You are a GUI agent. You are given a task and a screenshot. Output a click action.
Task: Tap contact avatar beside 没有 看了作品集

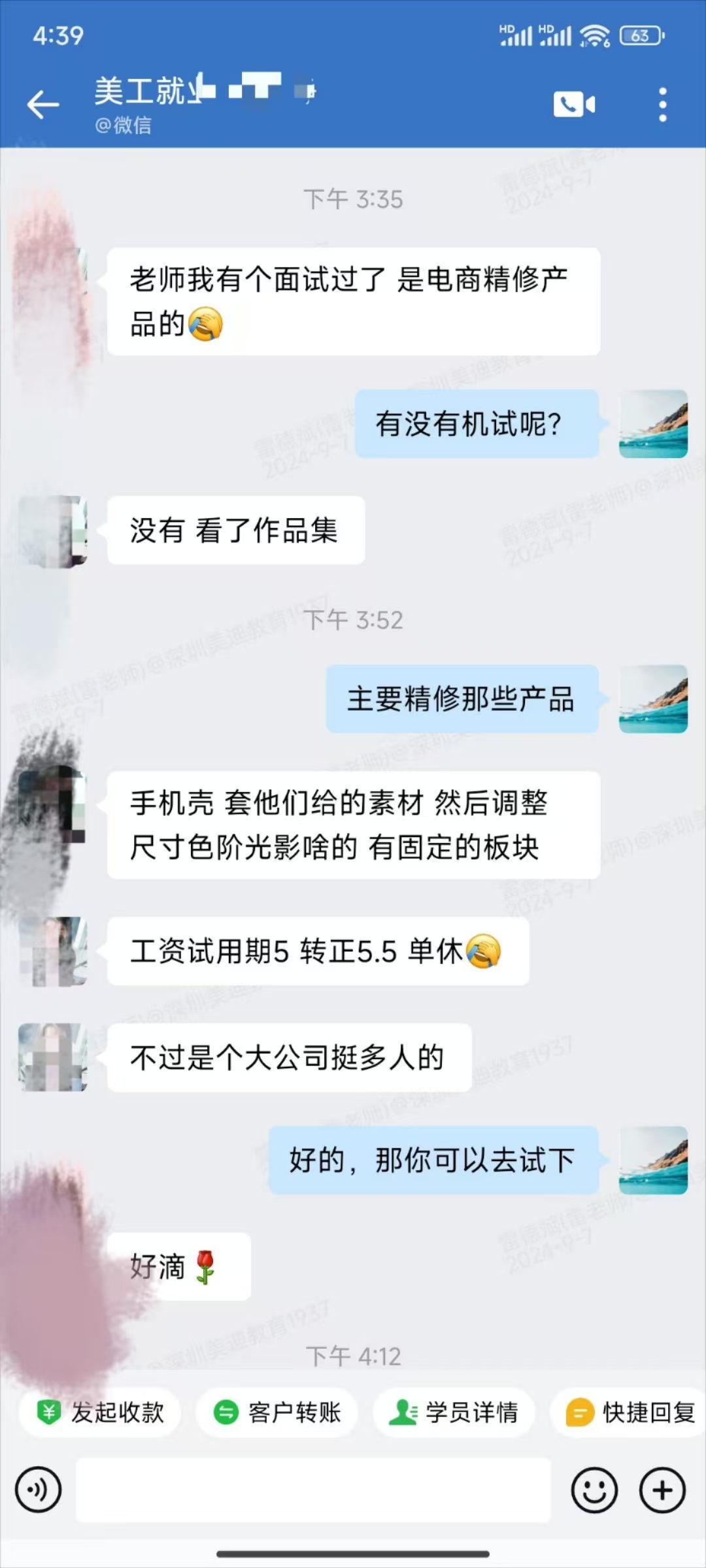coord(54,531)
